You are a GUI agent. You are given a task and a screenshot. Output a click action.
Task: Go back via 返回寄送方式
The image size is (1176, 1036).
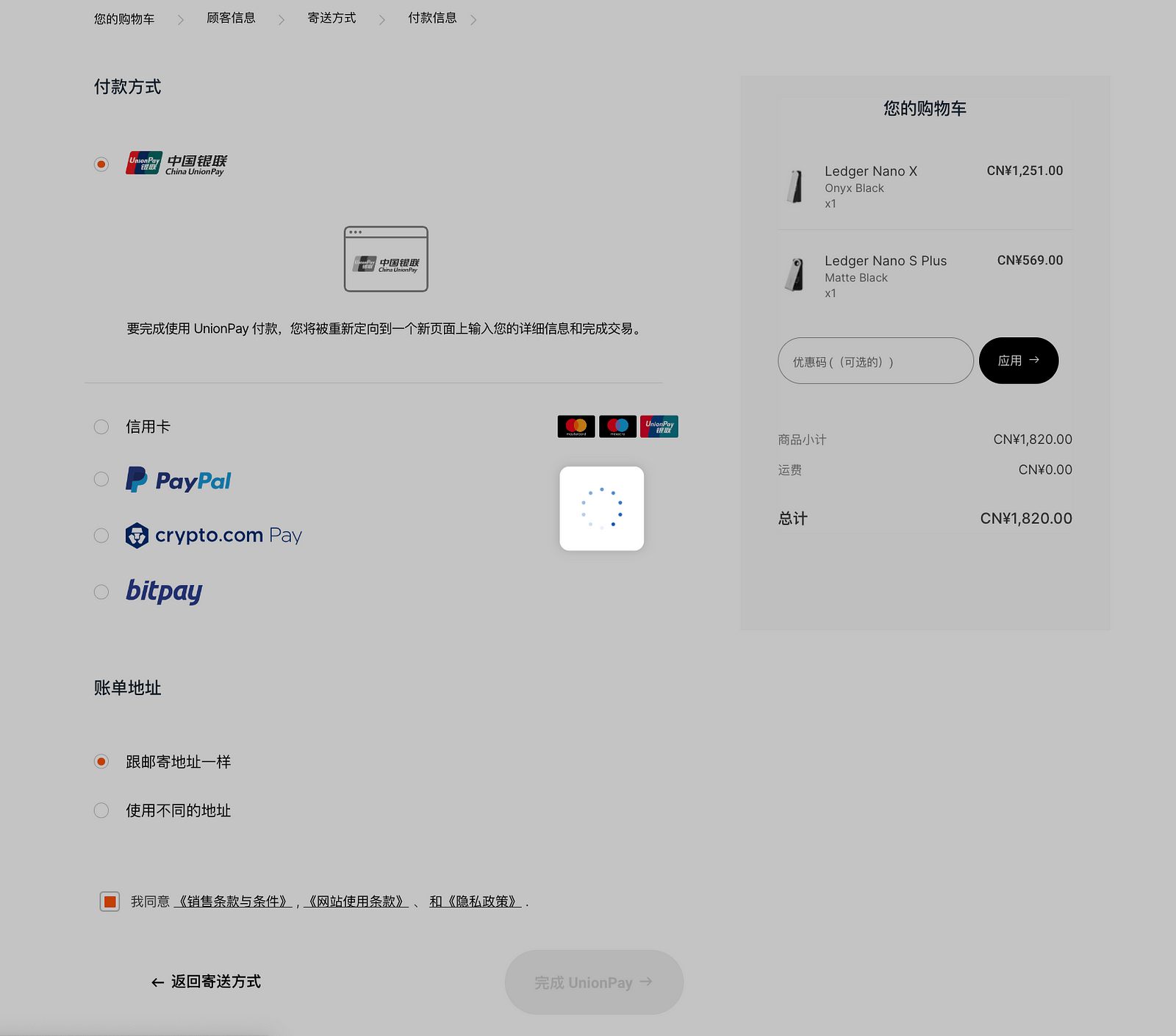tap(206, 982)
